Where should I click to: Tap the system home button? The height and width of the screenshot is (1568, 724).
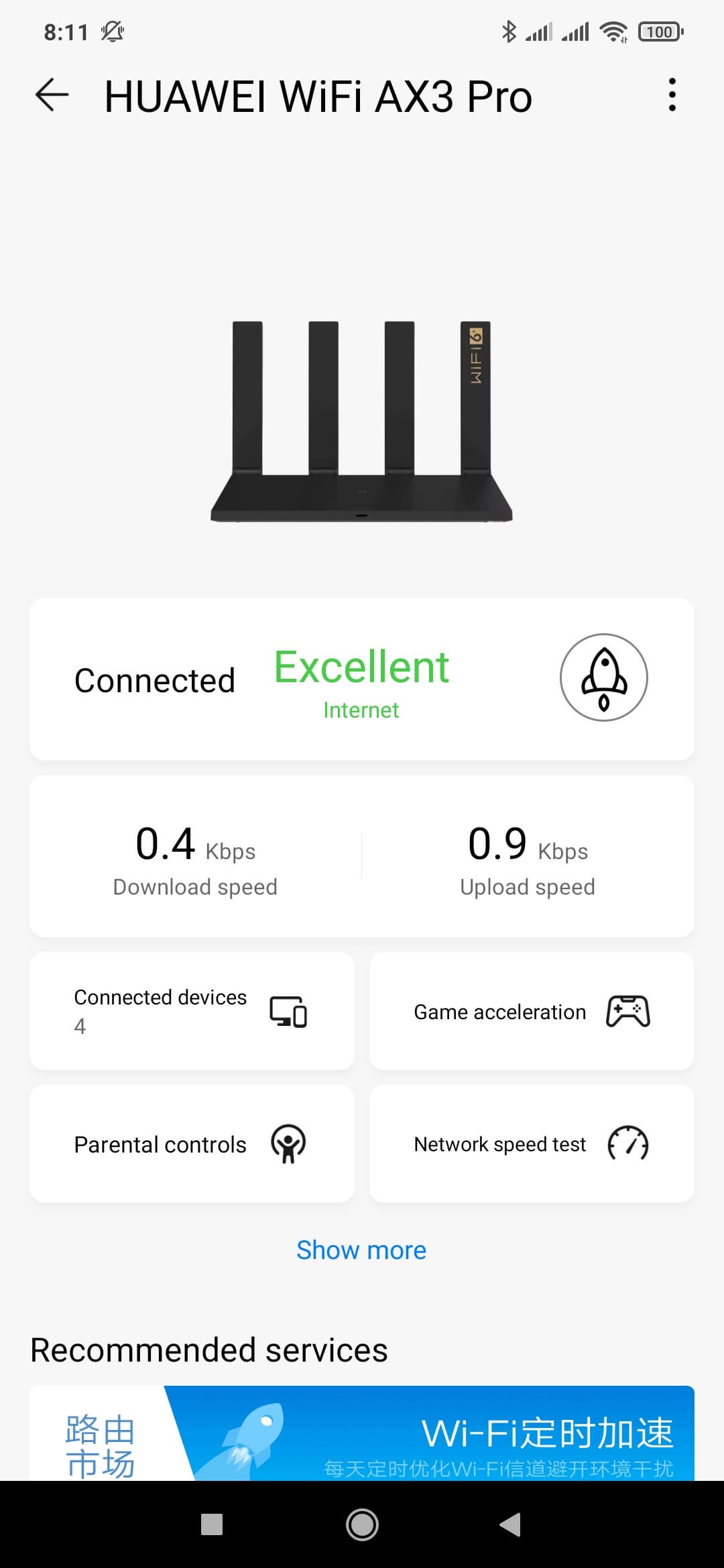tap(362, 1524)
